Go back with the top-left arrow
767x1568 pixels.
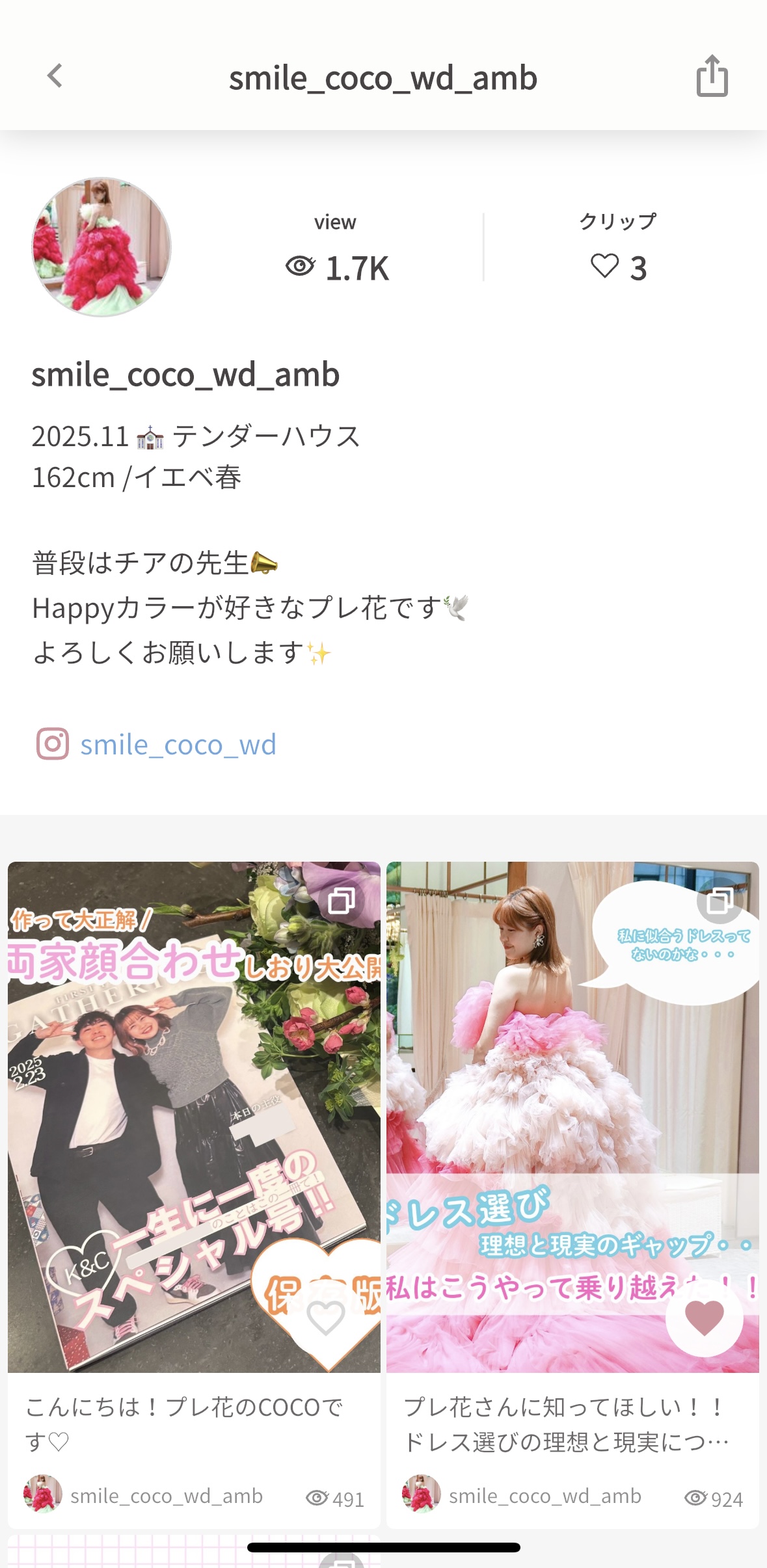[55, 76]
